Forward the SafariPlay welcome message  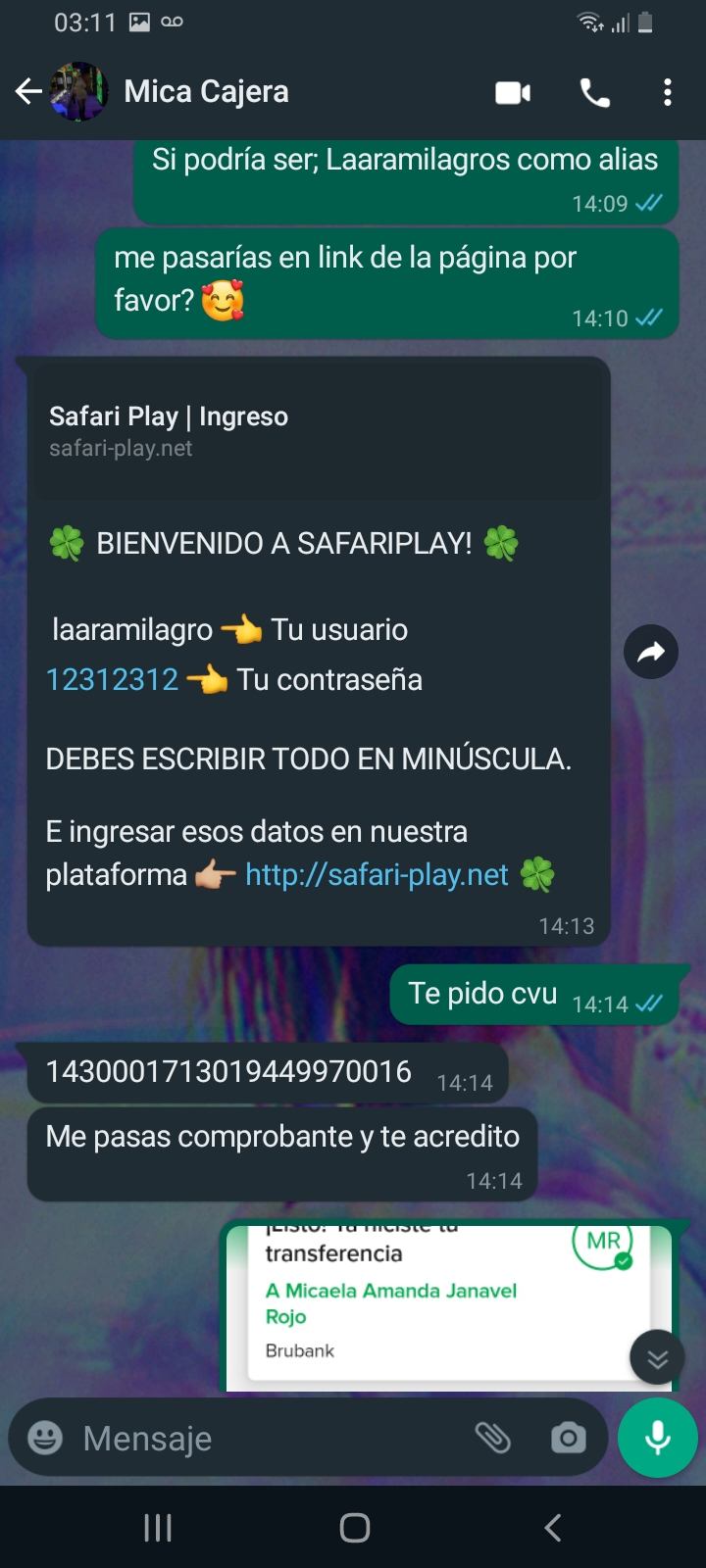click(x=650, y=652)
